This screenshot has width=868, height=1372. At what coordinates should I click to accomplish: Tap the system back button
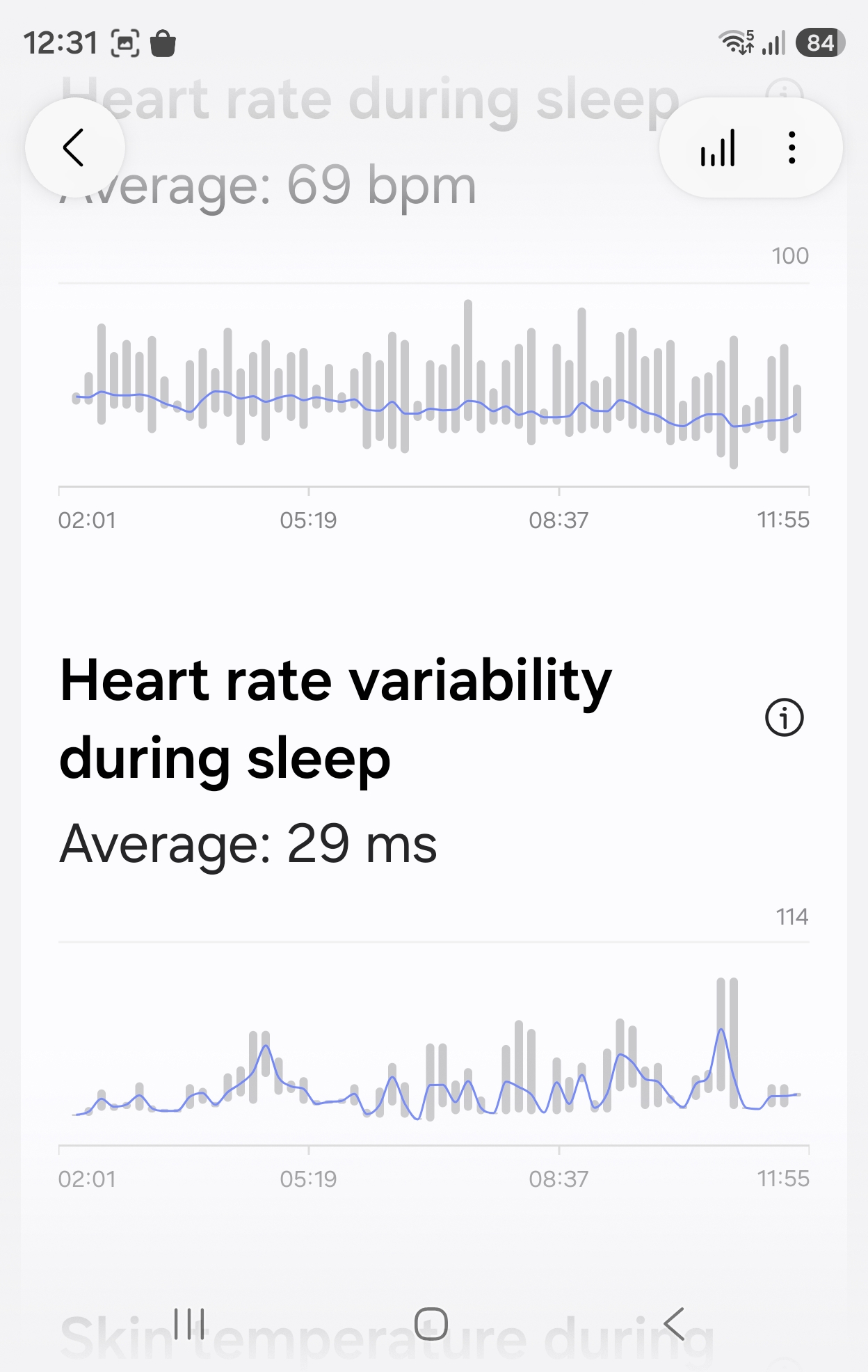pyautogui.click(x=674, y=1323)
